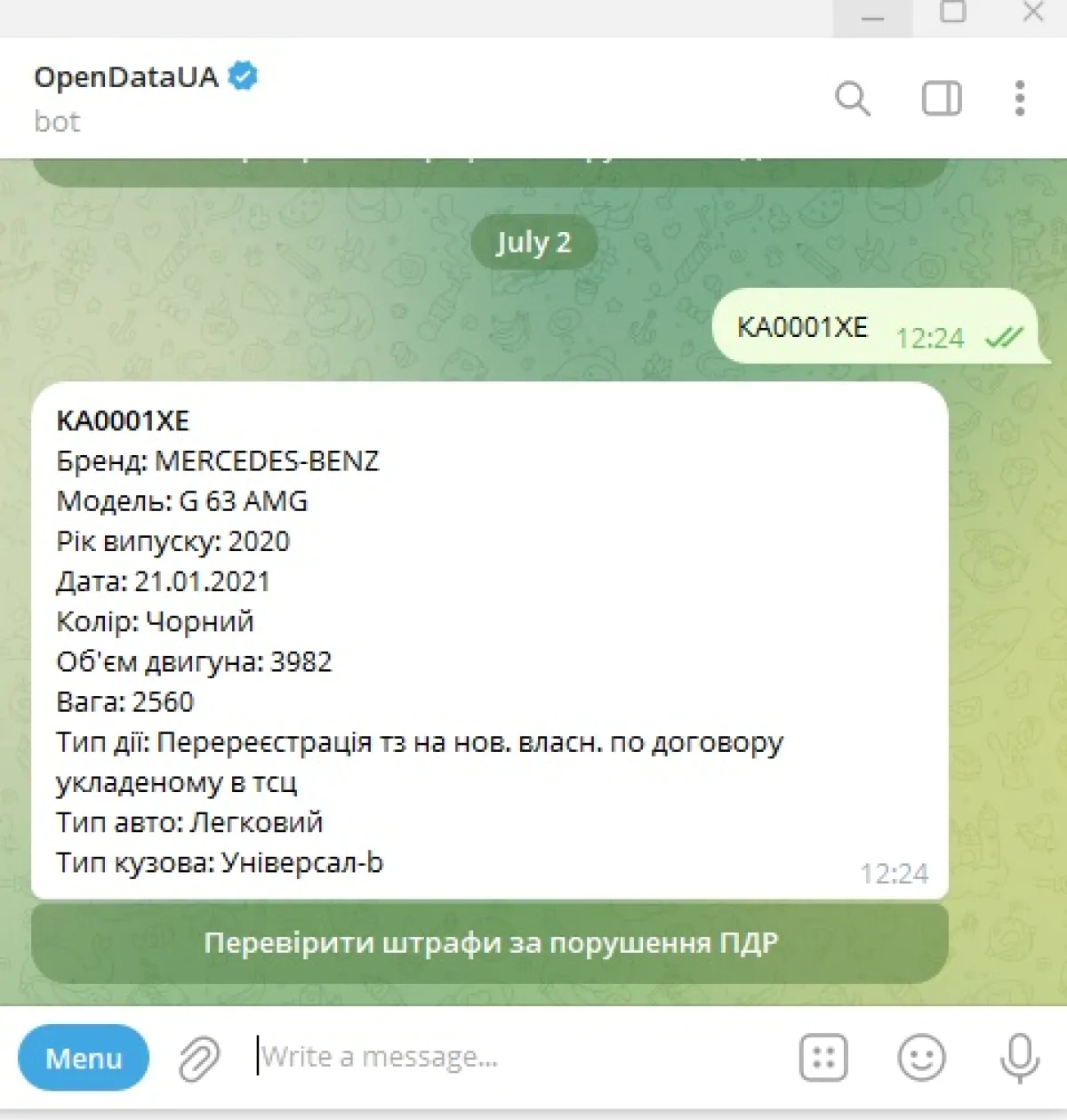Record a voice message
This screenshot has height=1120, width=1067.
tap(1019, 1058)
